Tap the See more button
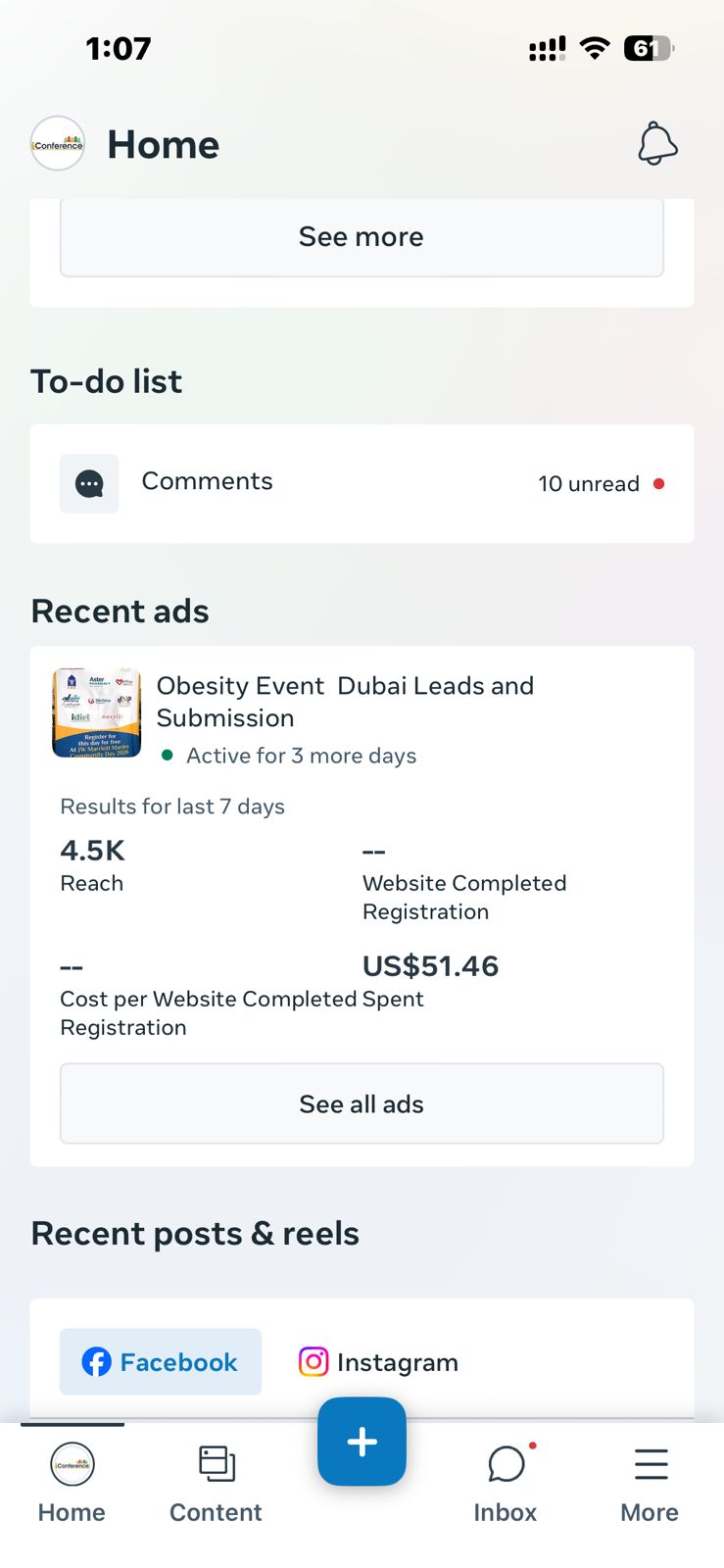 pos(362,237)
